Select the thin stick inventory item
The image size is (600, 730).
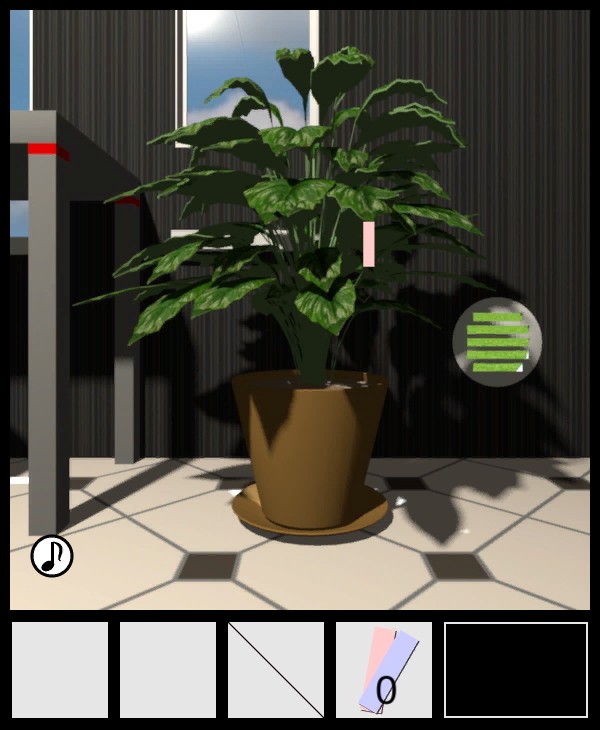(276, 670)
